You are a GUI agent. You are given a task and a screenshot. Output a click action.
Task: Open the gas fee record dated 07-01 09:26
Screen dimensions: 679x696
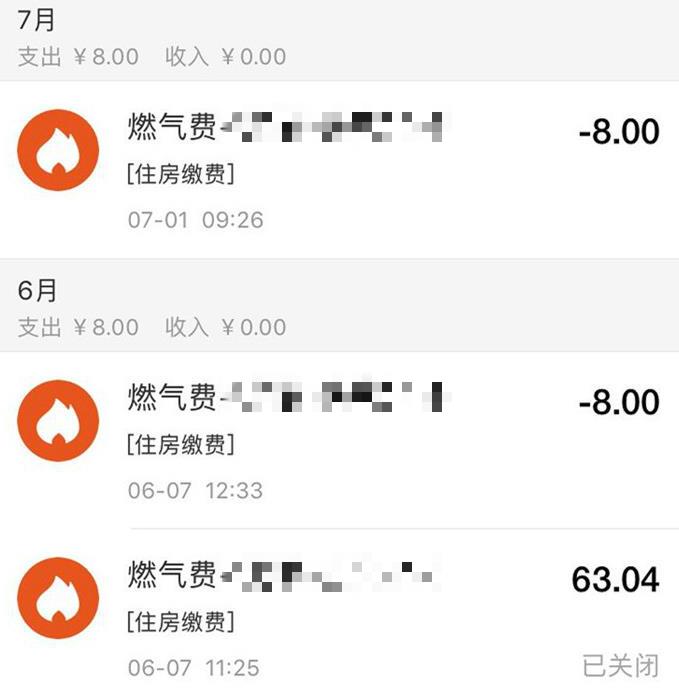(339, 170)
